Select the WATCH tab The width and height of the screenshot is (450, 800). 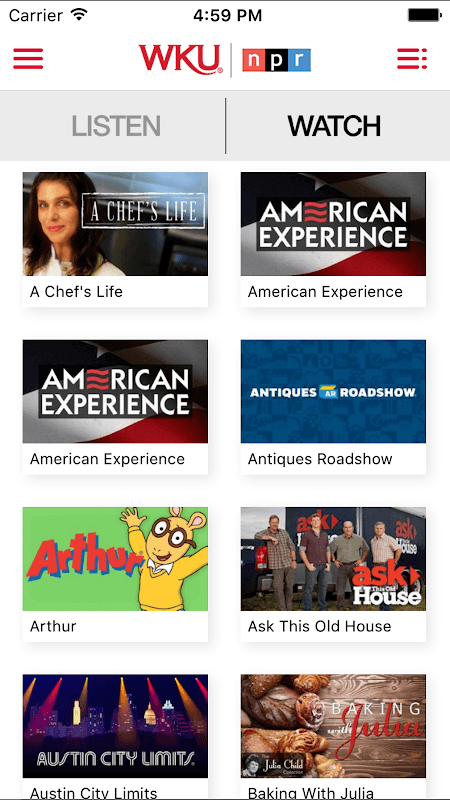pos(334,126)
